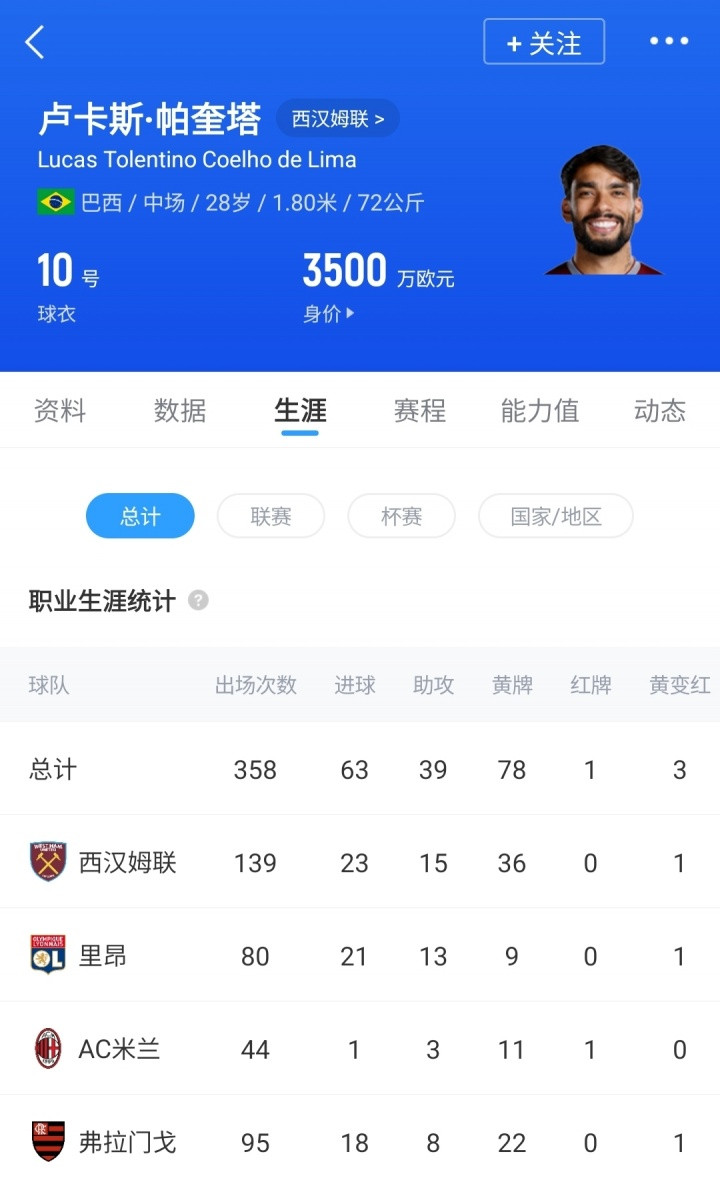Open the three-dot overflow menu
Image resolution: width=720 pixels, height=1188 pixels.
[669, 41]
